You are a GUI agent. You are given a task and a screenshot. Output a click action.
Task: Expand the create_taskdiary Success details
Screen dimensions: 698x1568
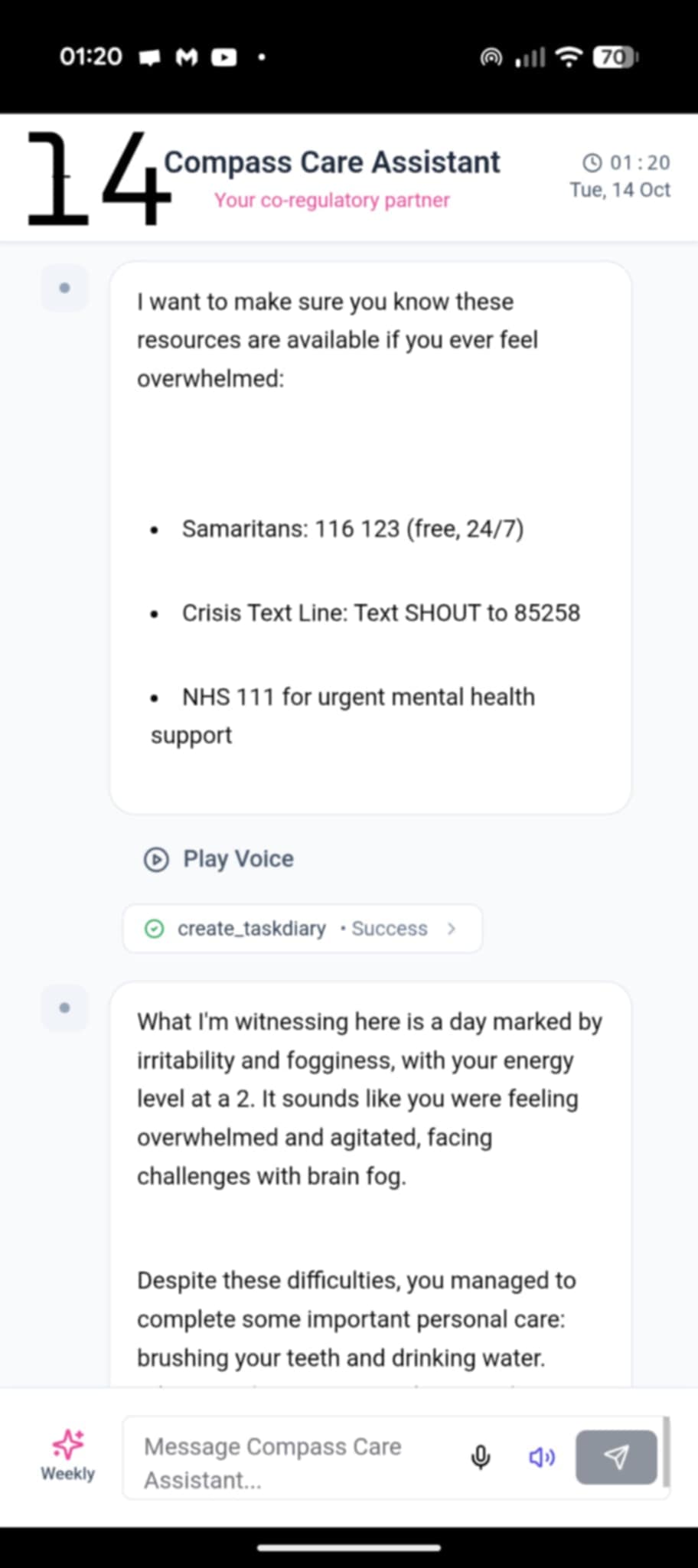(302, 929)
